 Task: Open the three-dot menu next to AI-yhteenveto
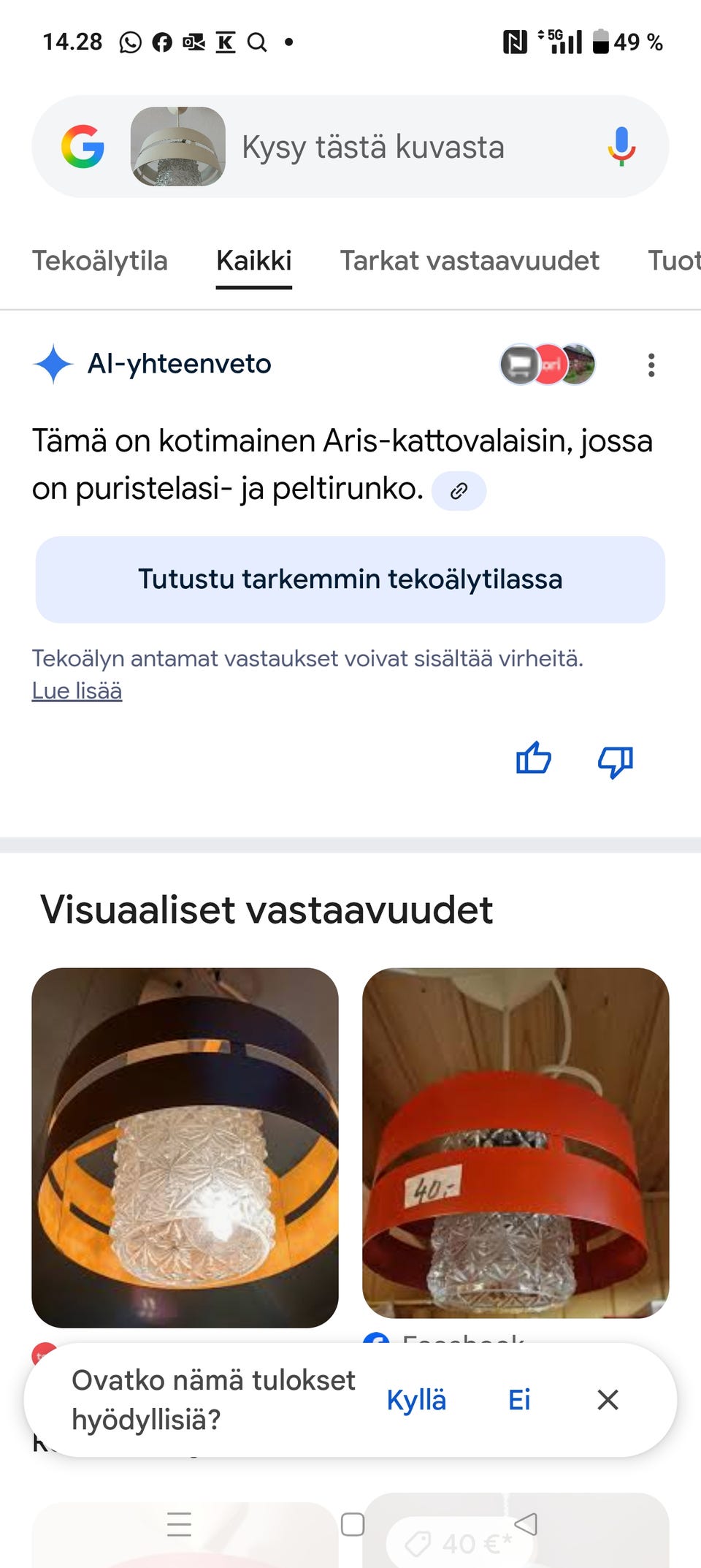(x=650, y=364)
